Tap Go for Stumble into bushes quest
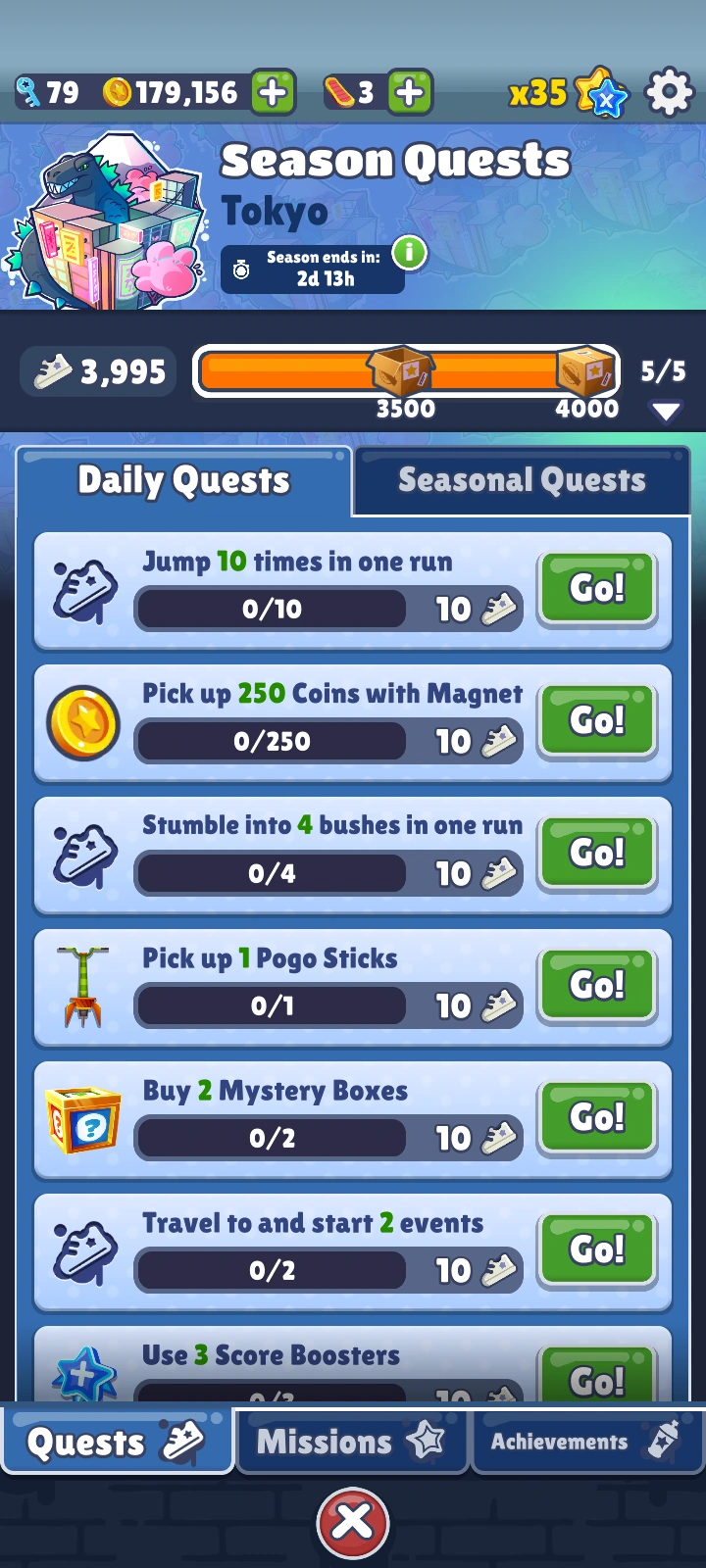Screen dimensions: 706x1568 597,853
